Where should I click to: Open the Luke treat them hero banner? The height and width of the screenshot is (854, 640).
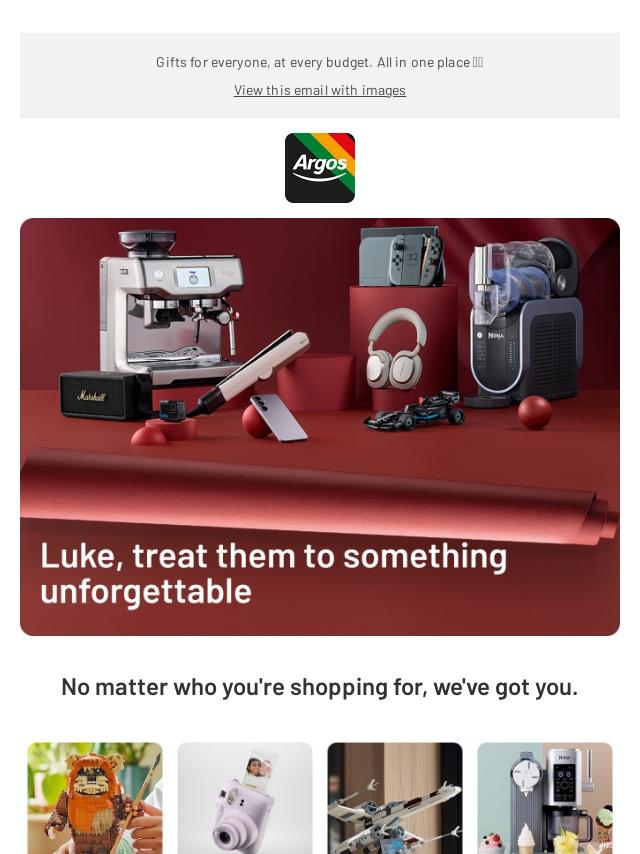click(x=320, y=427)
